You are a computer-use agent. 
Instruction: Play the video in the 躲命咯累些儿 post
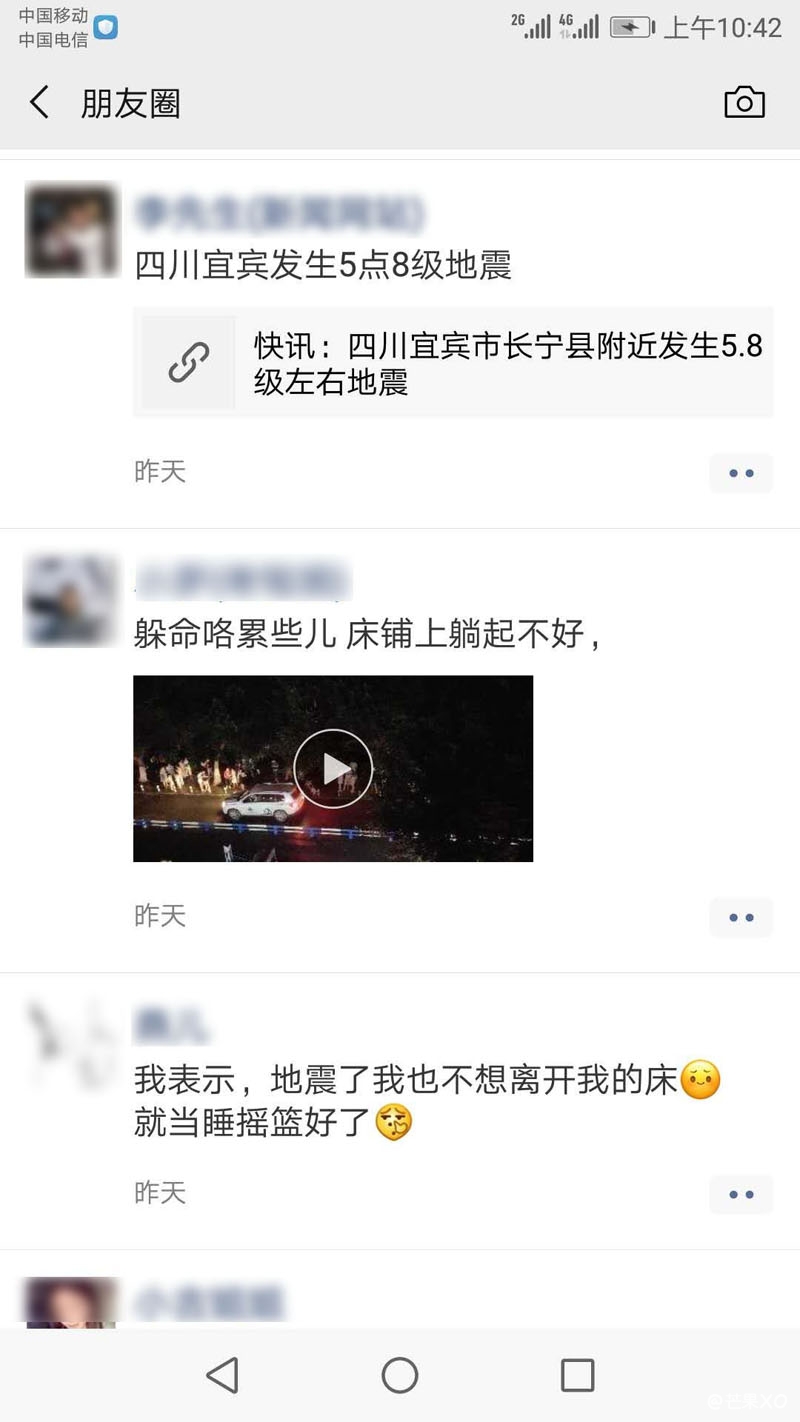click(333, 768)
